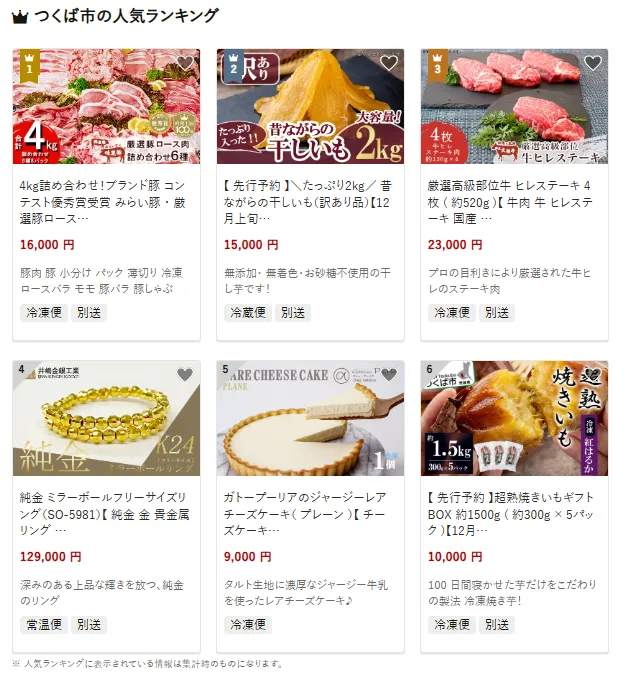Favorite the 純金 ミラーボール ring
The image size is (634, 688).
(x=185, y=376)
